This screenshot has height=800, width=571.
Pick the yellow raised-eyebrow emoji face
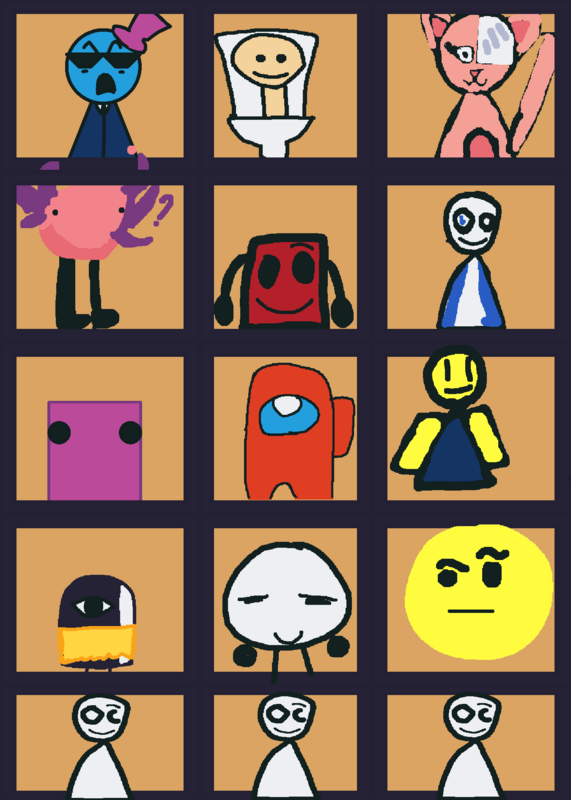[x=471, y=600]
